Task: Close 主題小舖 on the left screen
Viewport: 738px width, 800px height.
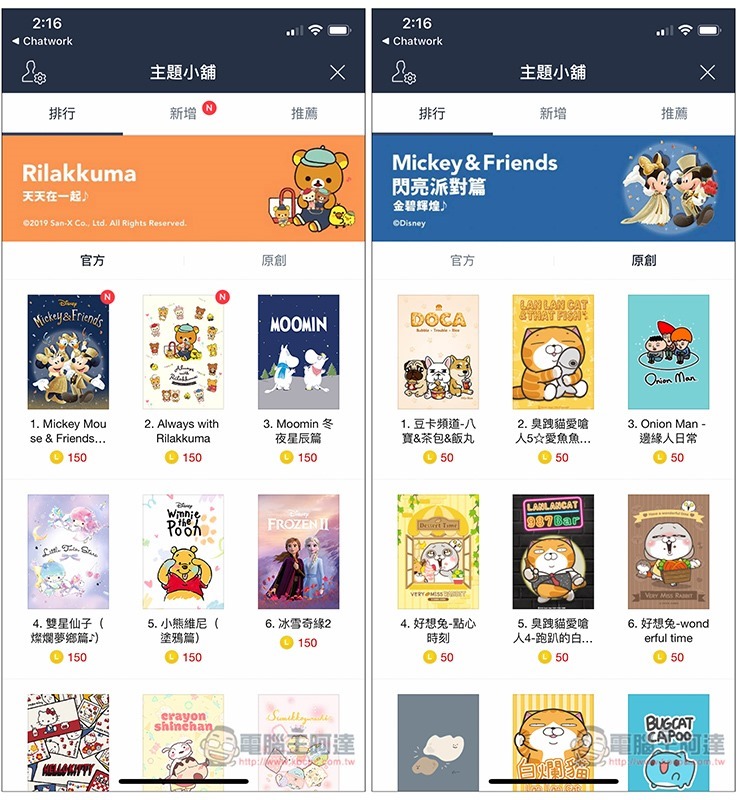Action: (x=337, y=72)
